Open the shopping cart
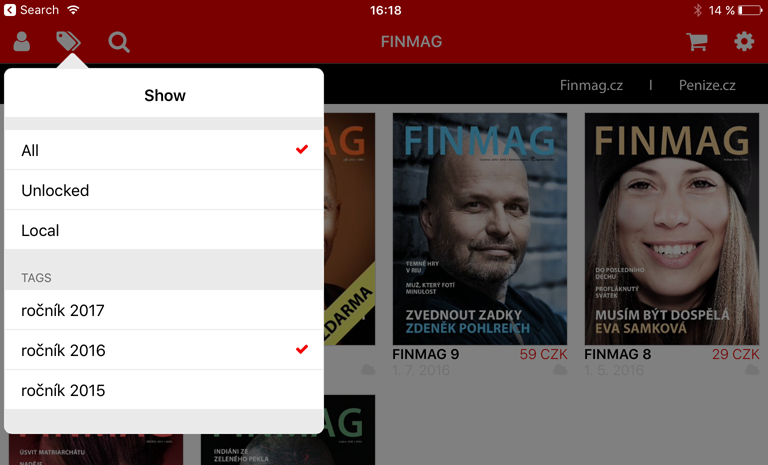 tap(696, 42)
